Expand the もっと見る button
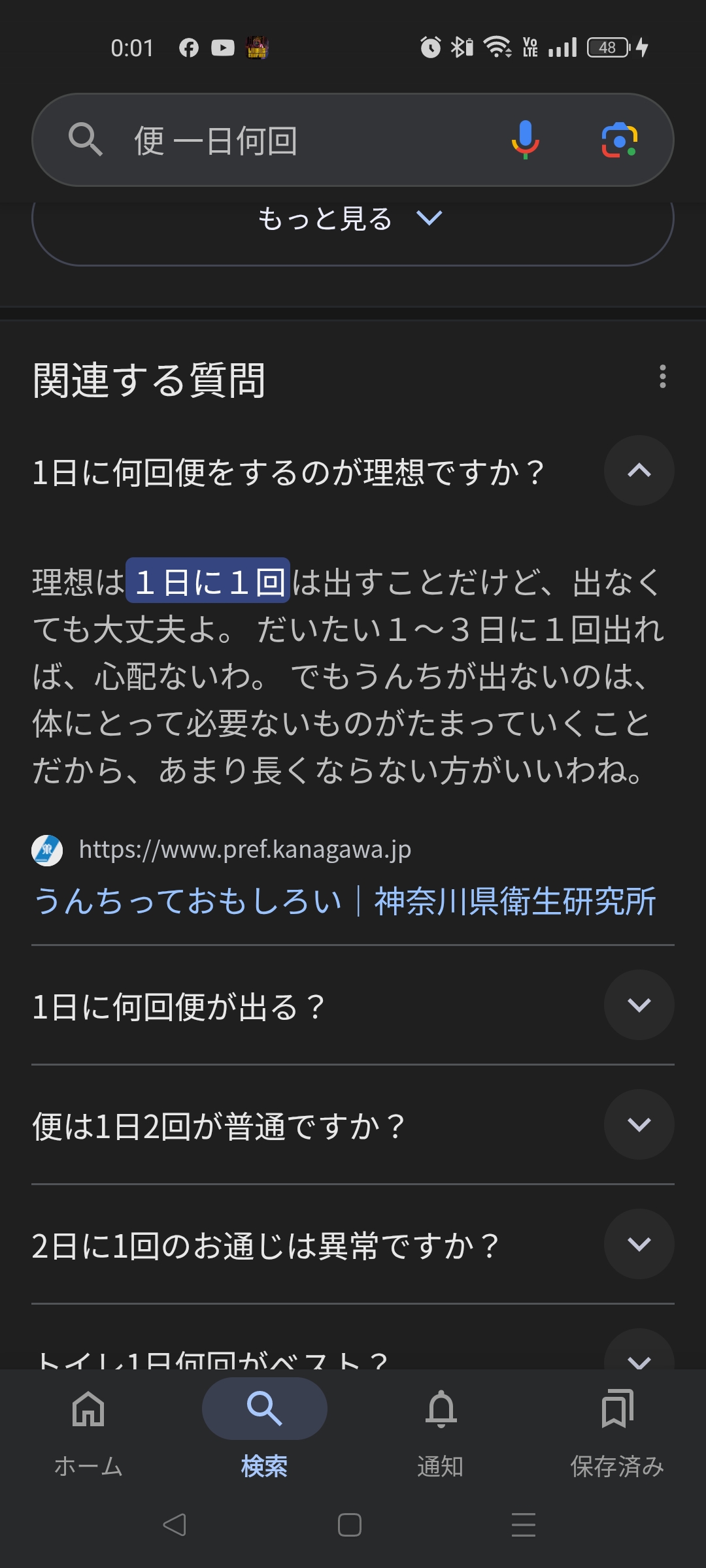 352,219
